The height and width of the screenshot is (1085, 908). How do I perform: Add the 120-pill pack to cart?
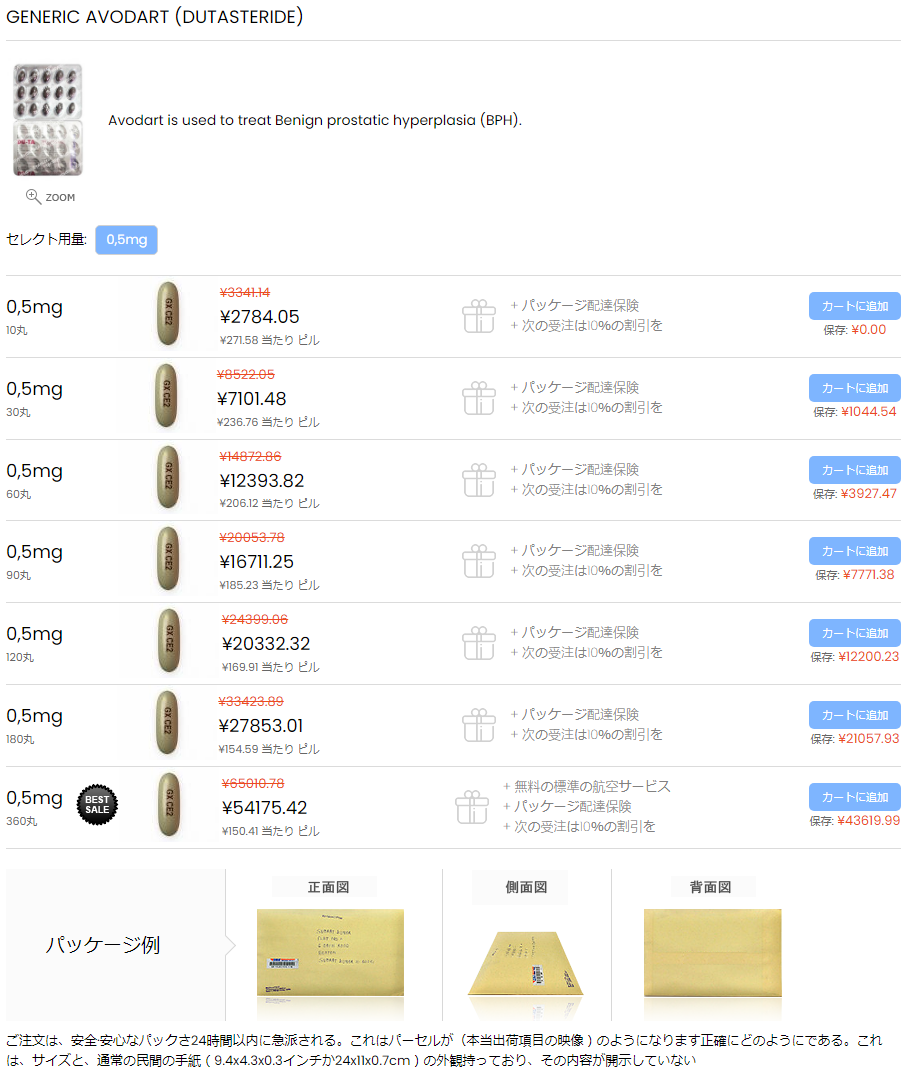coord(854,633)
